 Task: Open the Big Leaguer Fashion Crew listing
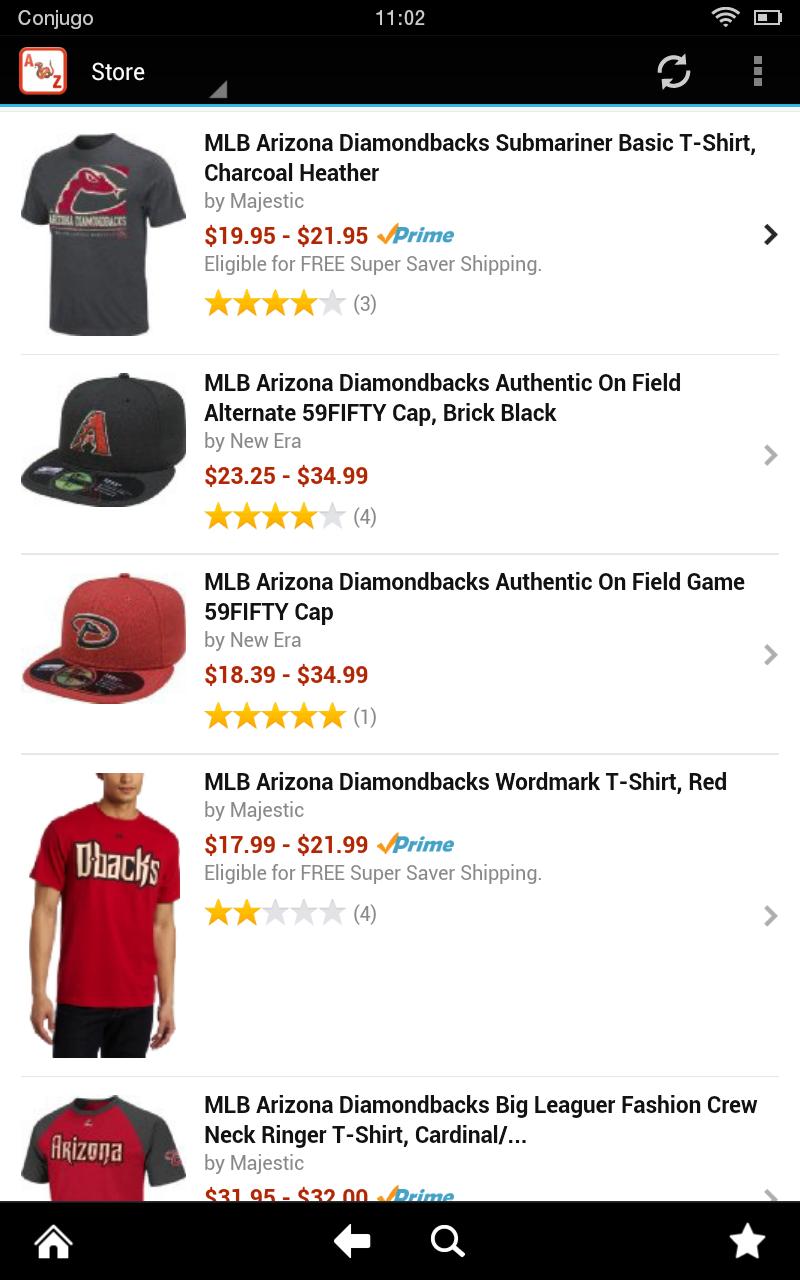[480, 1119]
